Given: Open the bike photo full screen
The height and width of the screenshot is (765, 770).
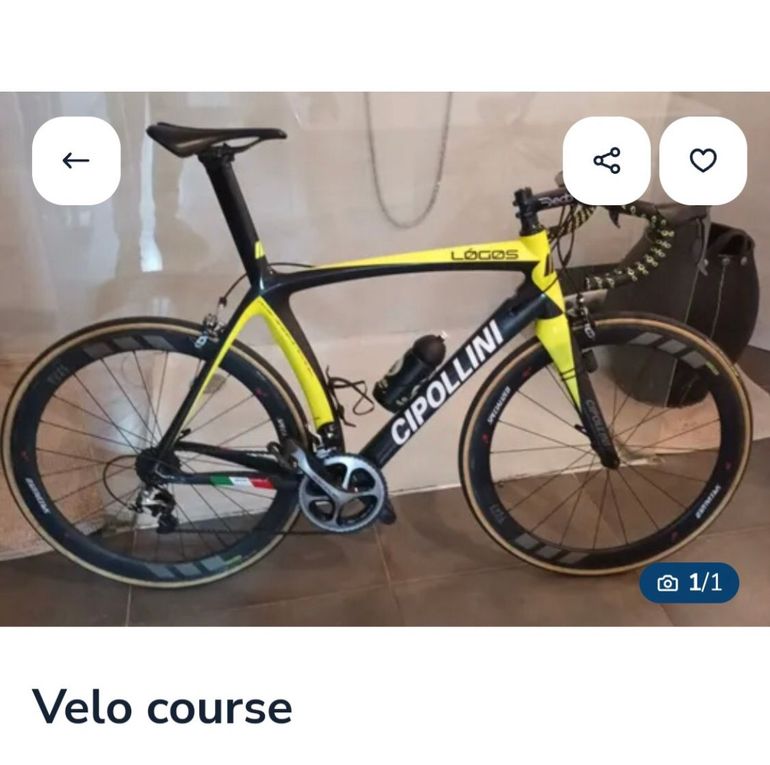Looking at the screenshot, I should pyautogui.click(x=385, y=400).
